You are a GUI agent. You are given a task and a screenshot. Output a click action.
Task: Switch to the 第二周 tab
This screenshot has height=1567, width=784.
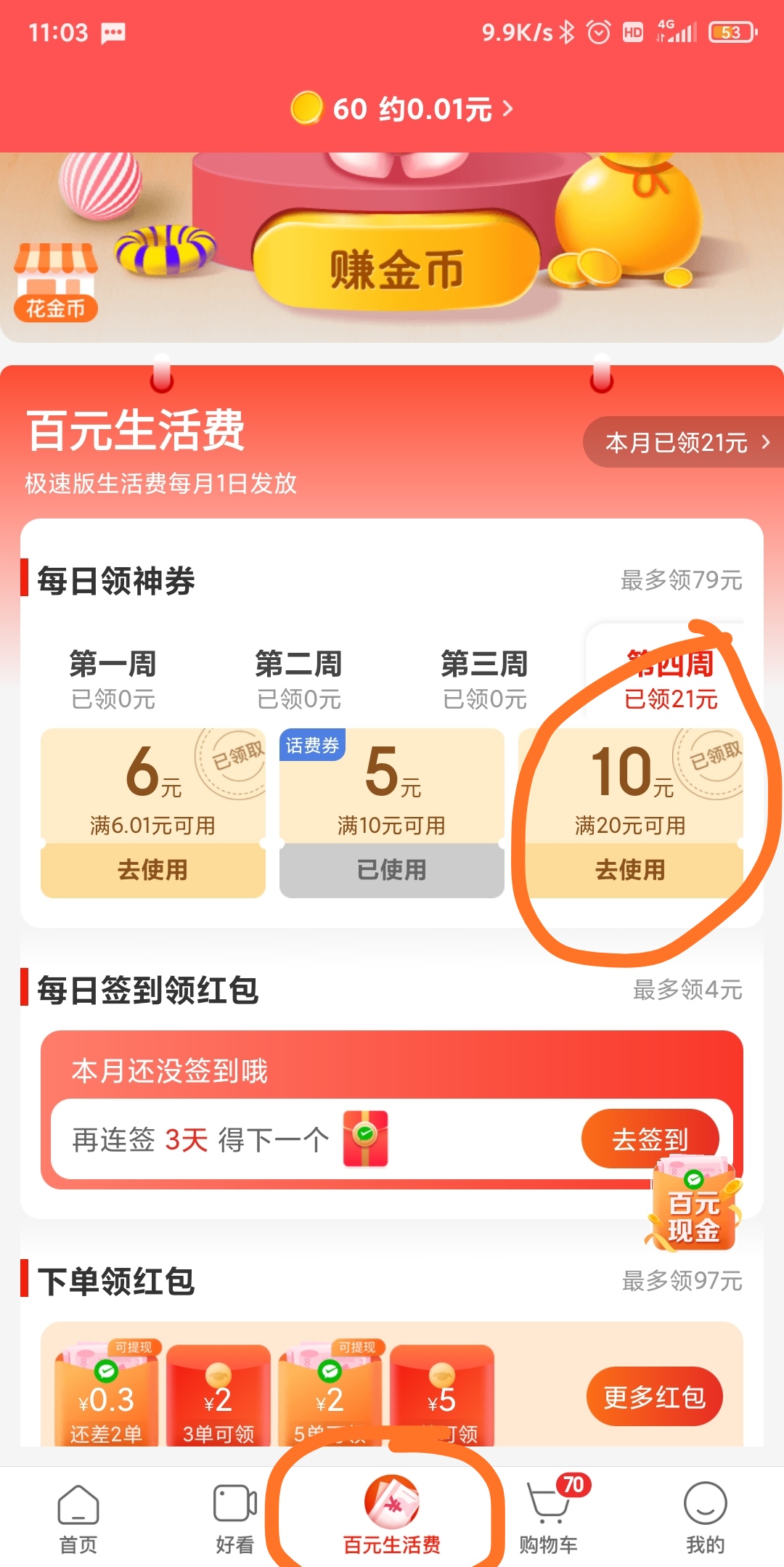click(x=298, y=679)
